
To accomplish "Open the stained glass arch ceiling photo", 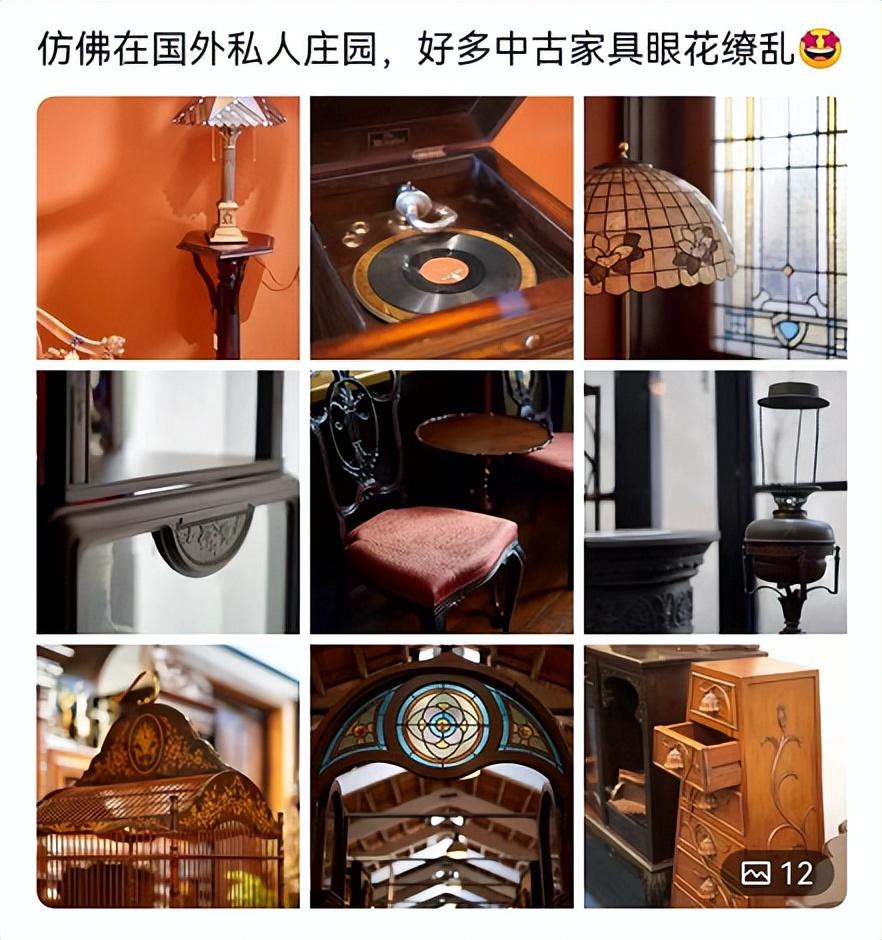I will 441,776.
